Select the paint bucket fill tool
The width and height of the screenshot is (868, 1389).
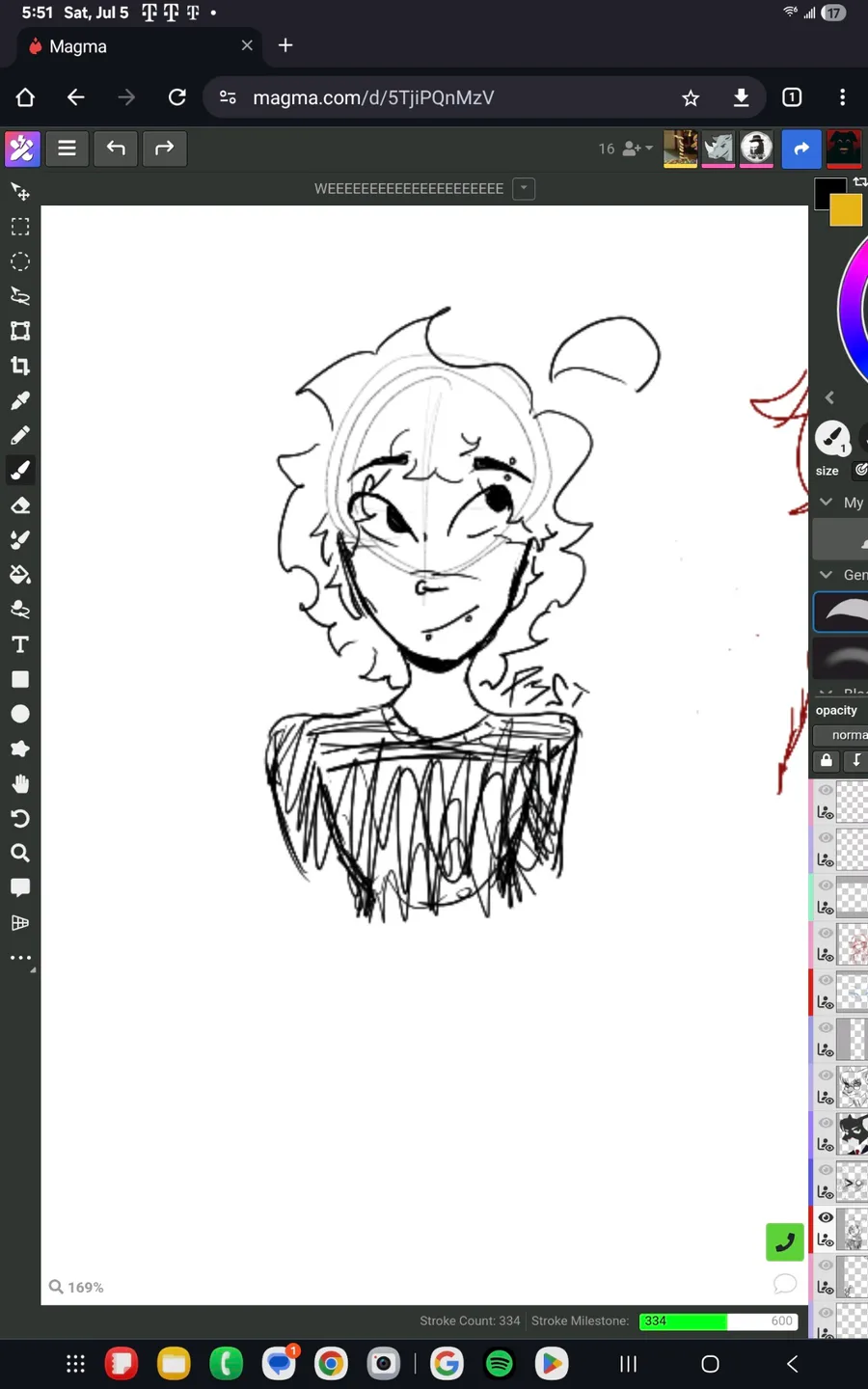pyautogui.click(x=20, y=575)
